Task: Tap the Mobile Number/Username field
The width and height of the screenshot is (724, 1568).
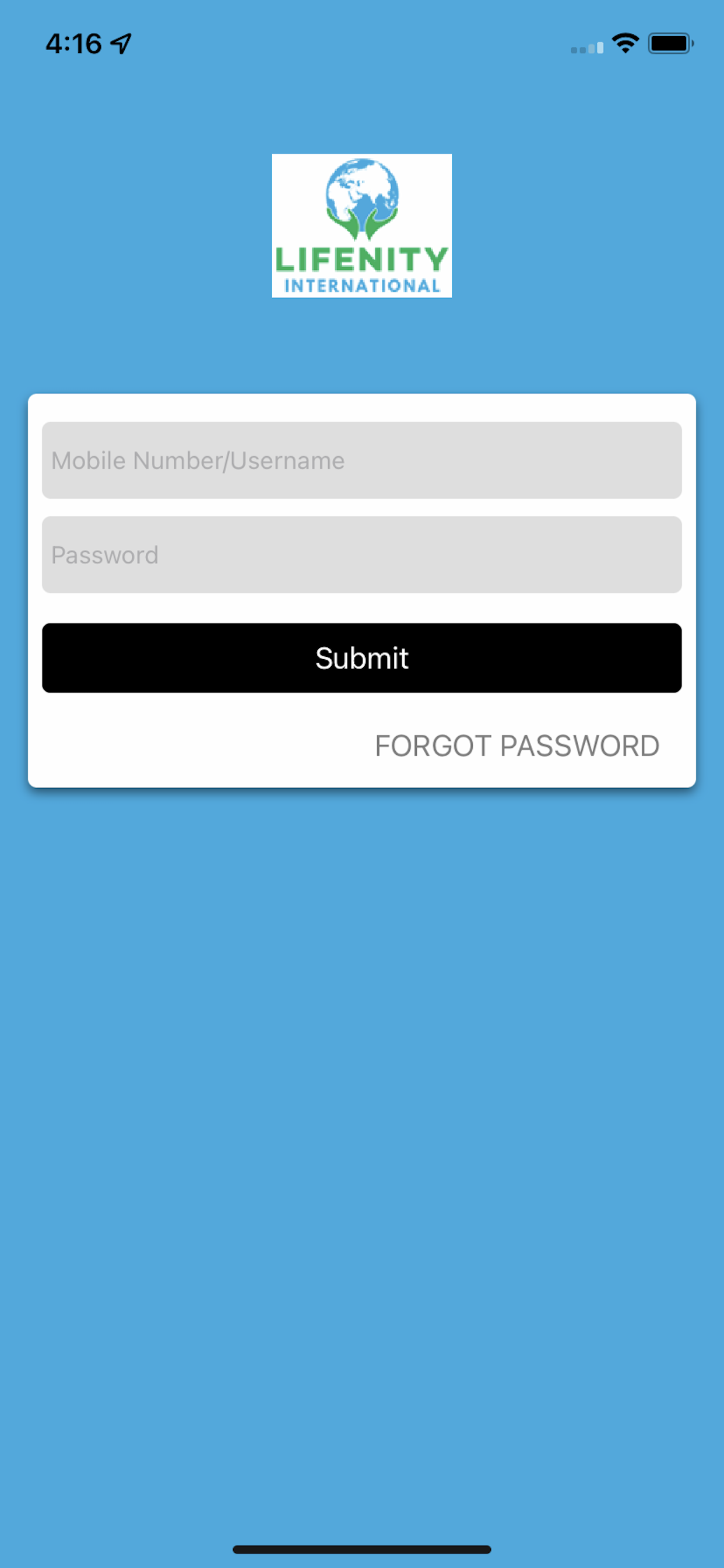Action: click(361, 460)
